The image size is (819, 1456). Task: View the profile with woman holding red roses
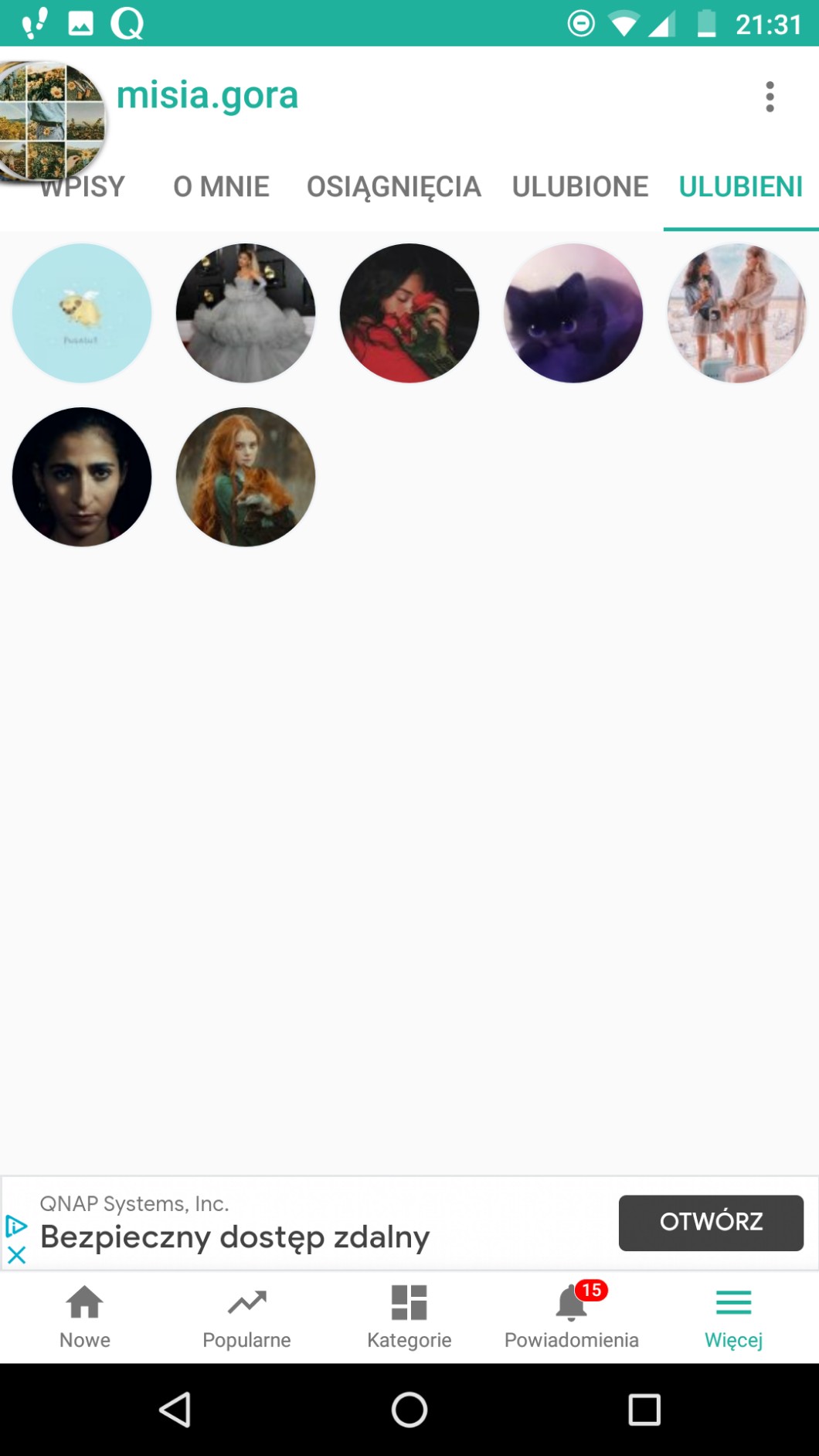409,313
